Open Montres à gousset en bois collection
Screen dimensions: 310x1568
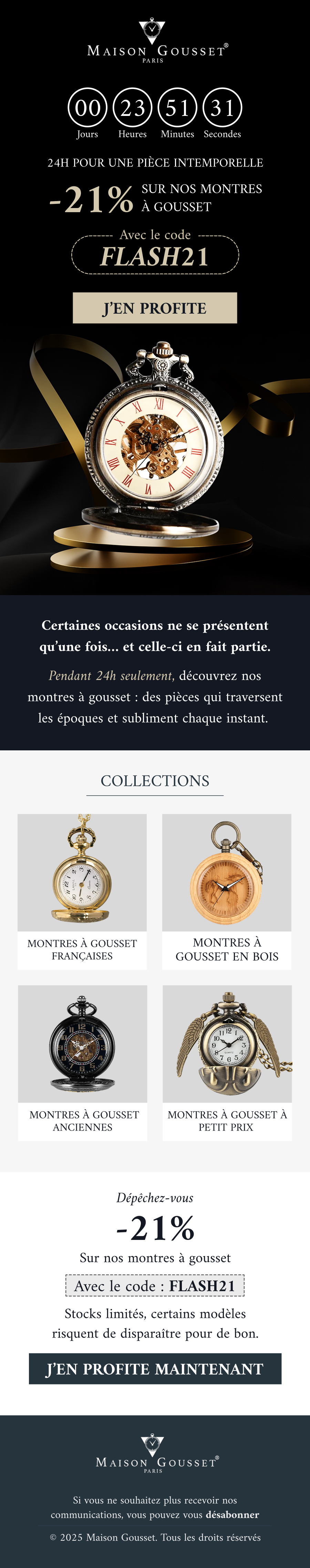(x=227, y=890)
